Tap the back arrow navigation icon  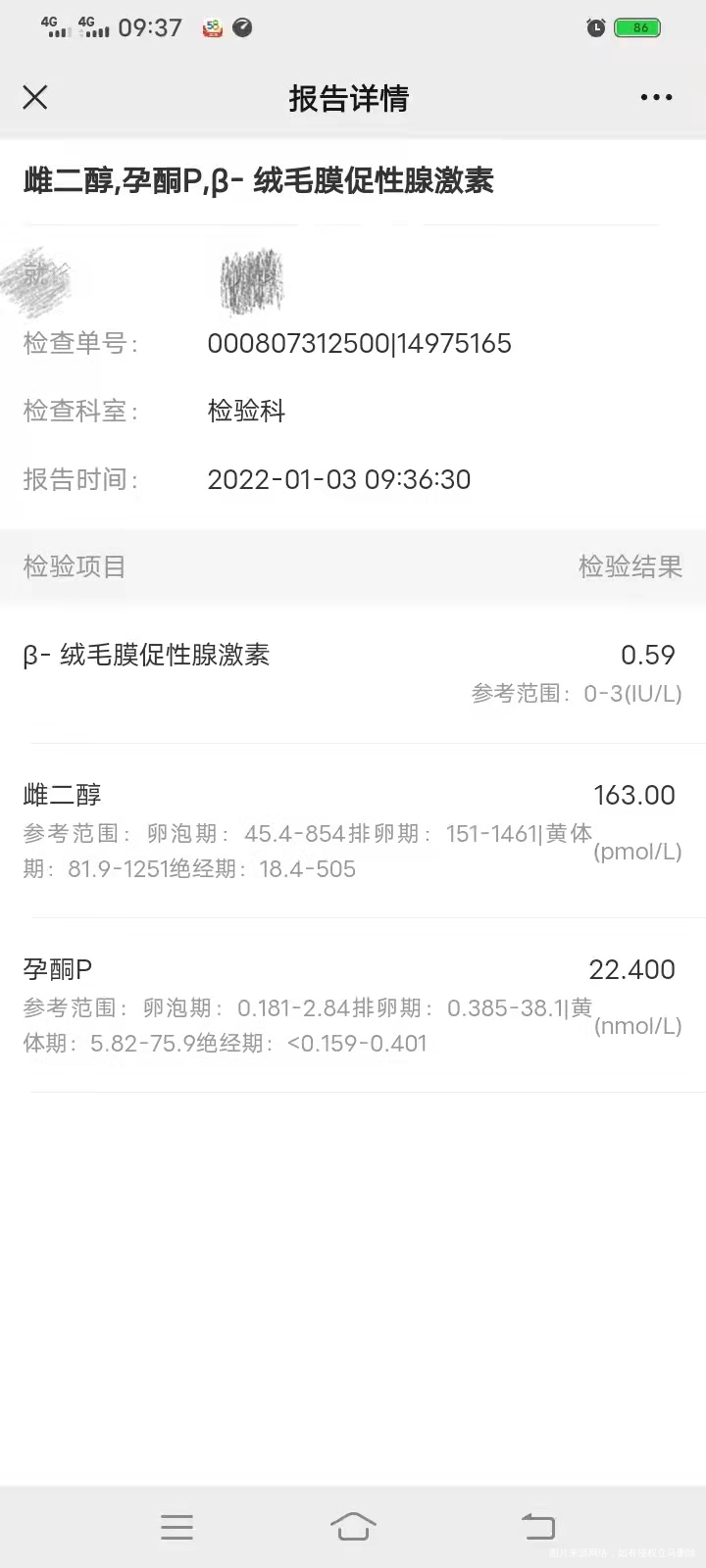pos(537,1526)
